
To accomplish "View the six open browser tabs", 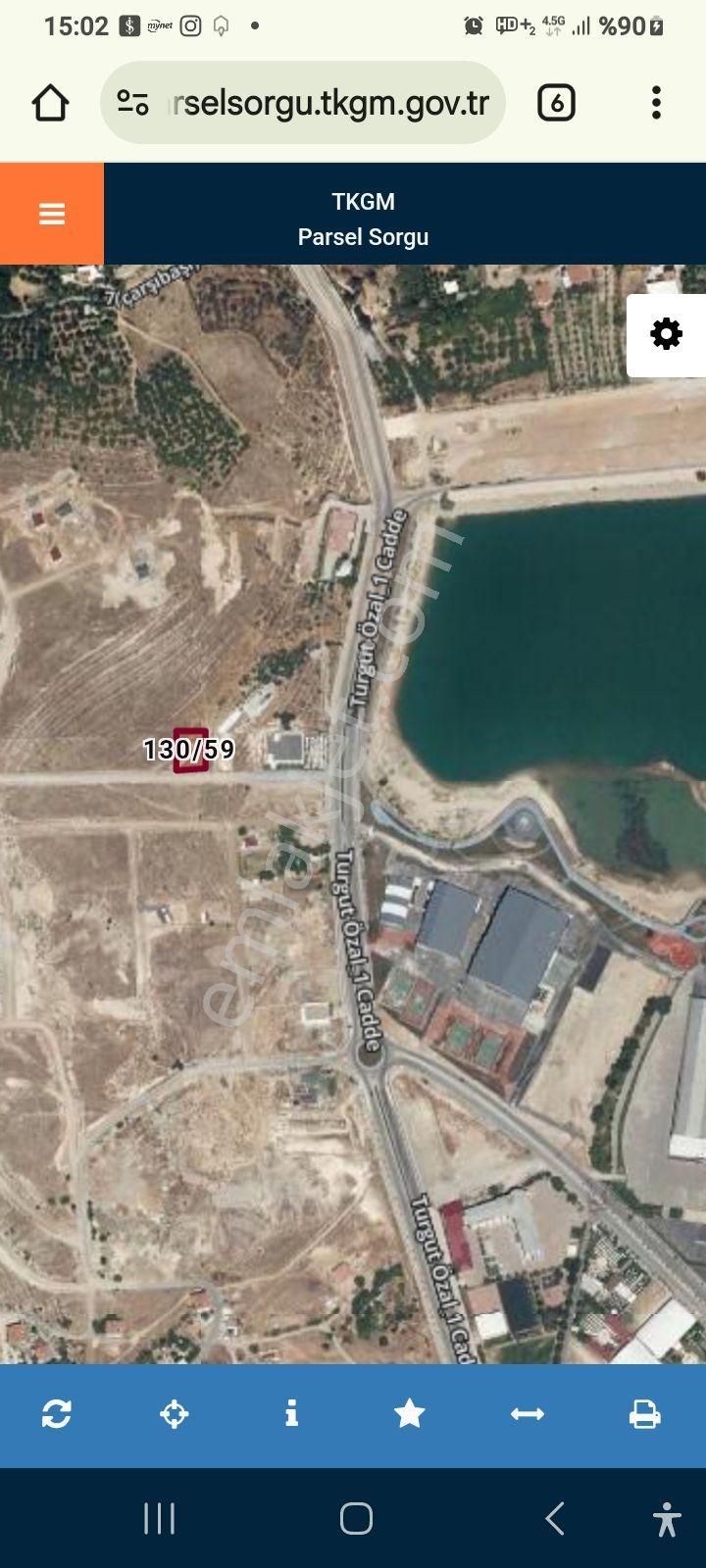I will click(556, 103).
